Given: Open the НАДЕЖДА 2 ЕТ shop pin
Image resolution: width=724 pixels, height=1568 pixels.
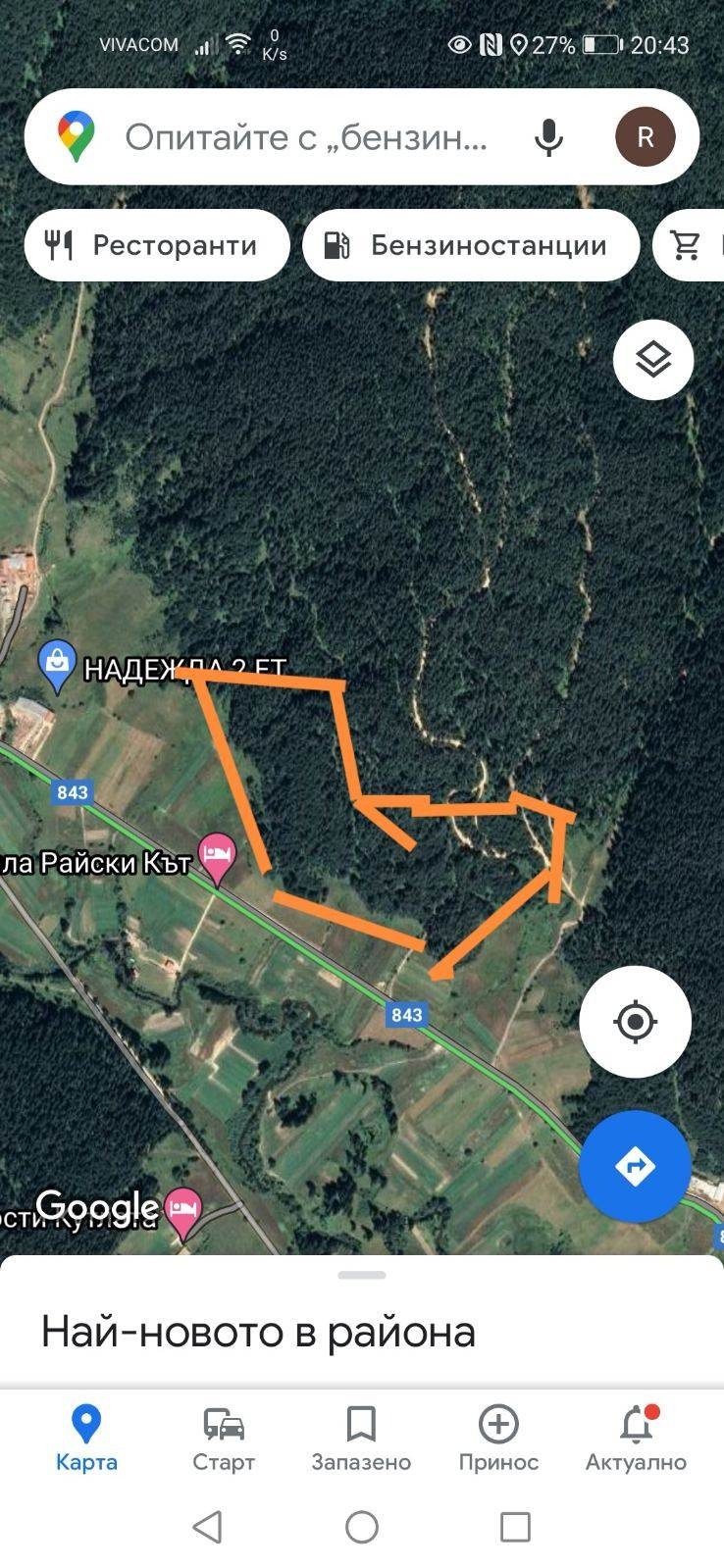Looking at the screenshot, I should tap(57, 664).
